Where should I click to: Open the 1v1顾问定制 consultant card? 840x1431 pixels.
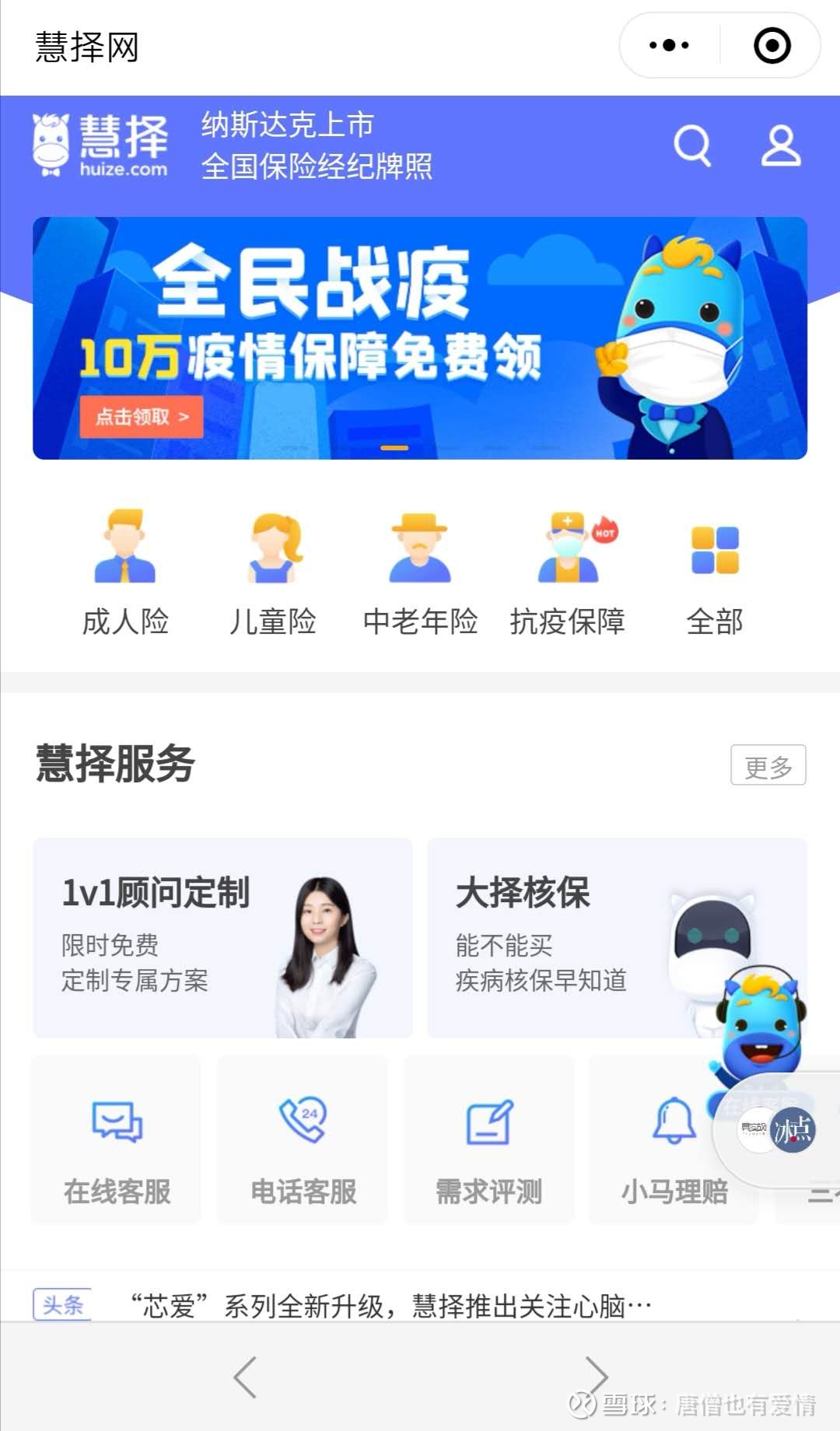coord(222,937)
